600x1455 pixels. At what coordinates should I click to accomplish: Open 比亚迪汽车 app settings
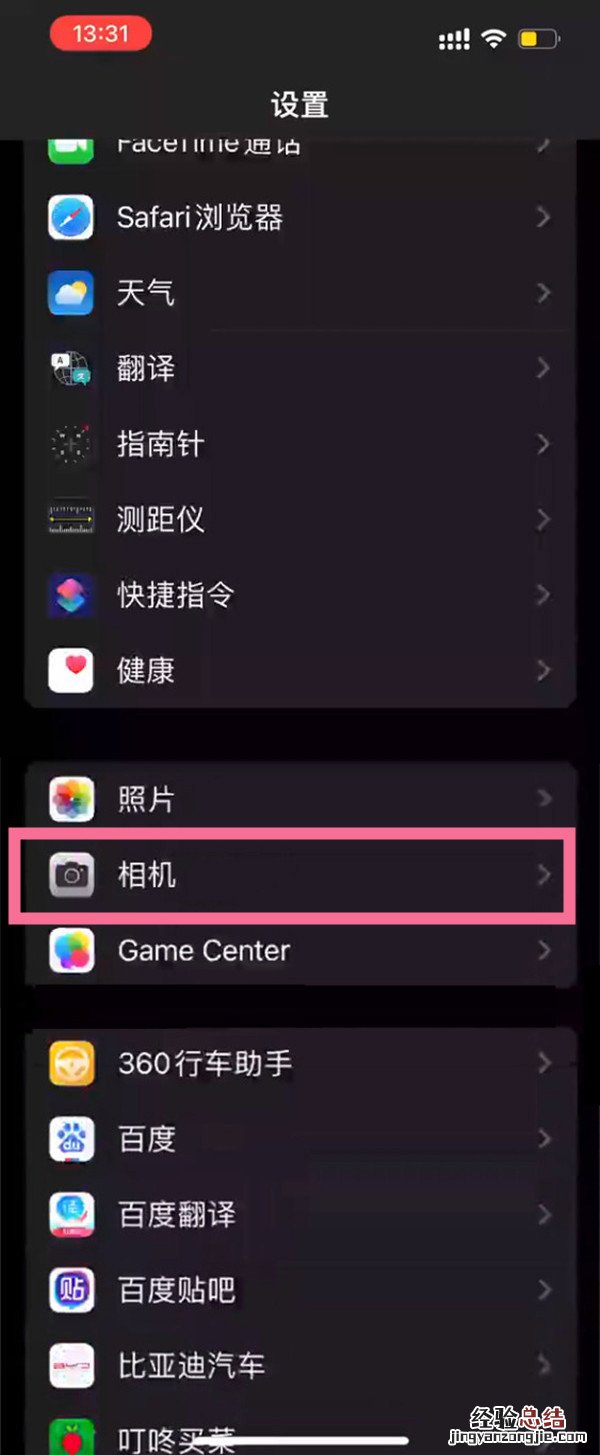(x=300, y=1365)
